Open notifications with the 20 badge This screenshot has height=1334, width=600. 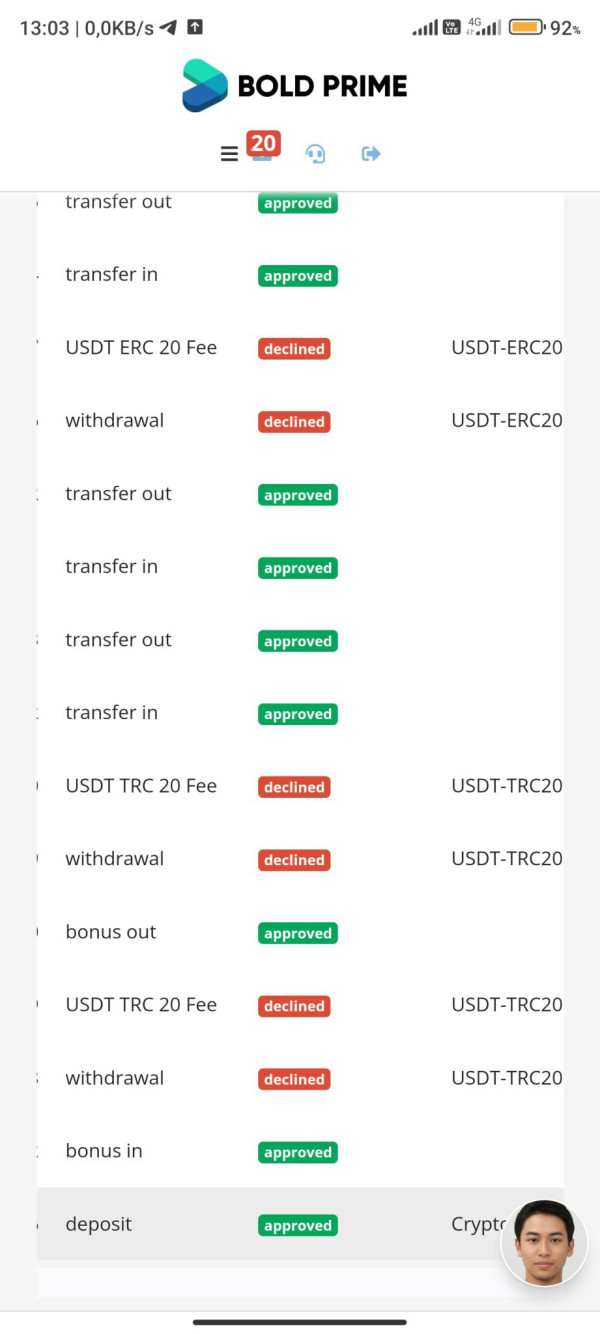click(263, 146)
